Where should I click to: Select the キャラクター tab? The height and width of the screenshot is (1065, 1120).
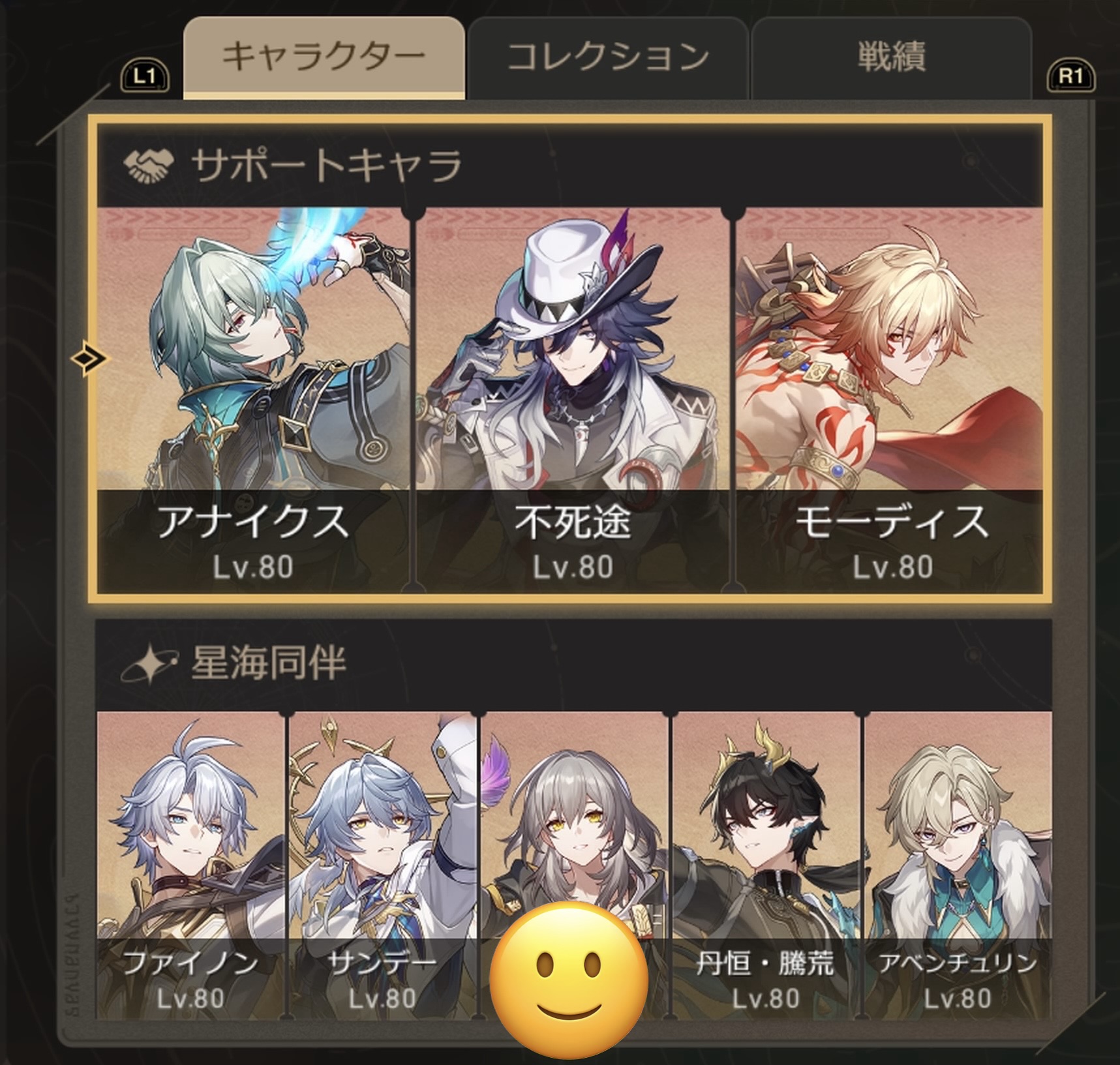[324, 57]
